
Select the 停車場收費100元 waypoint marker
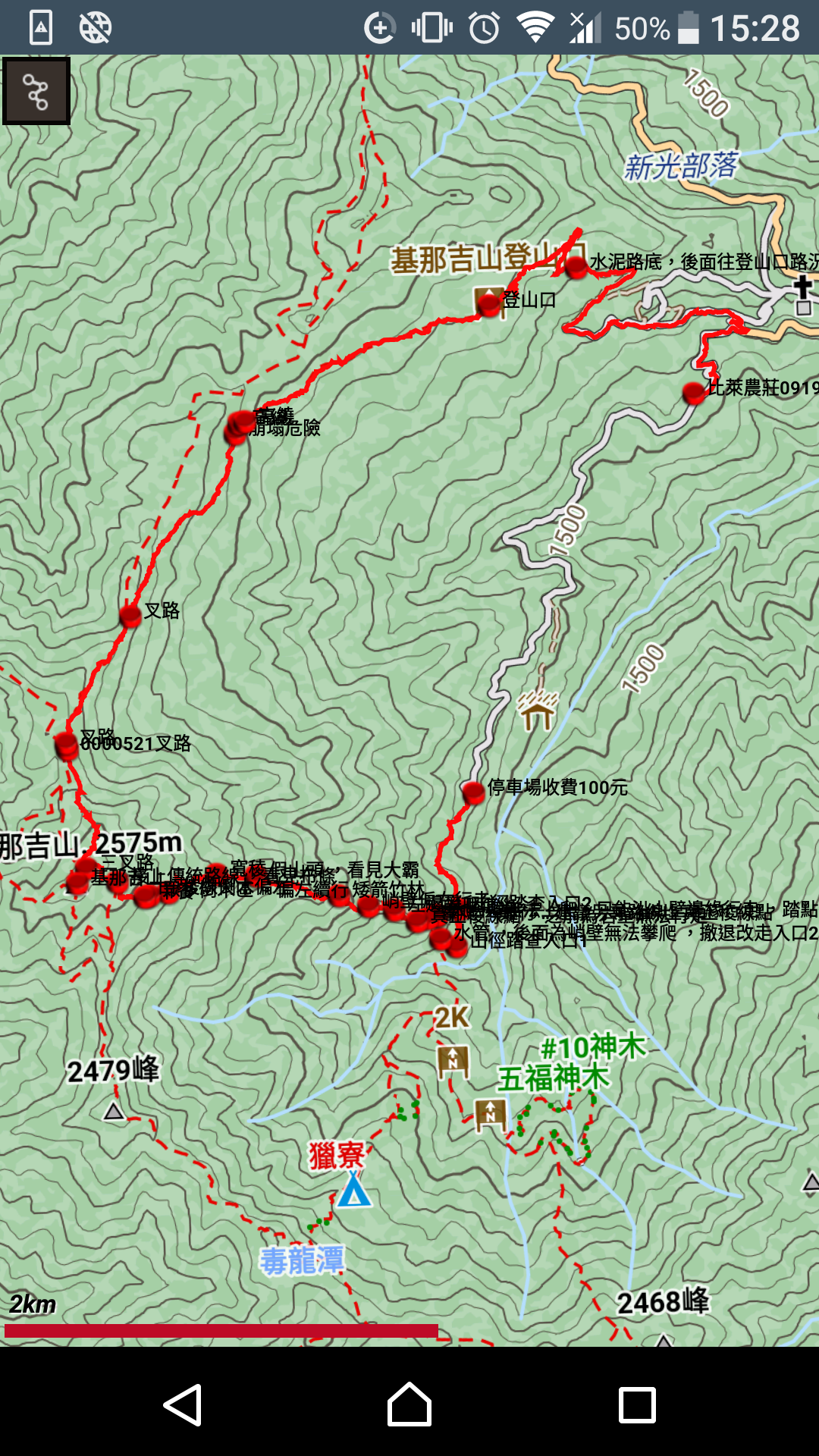pos(473,792)
